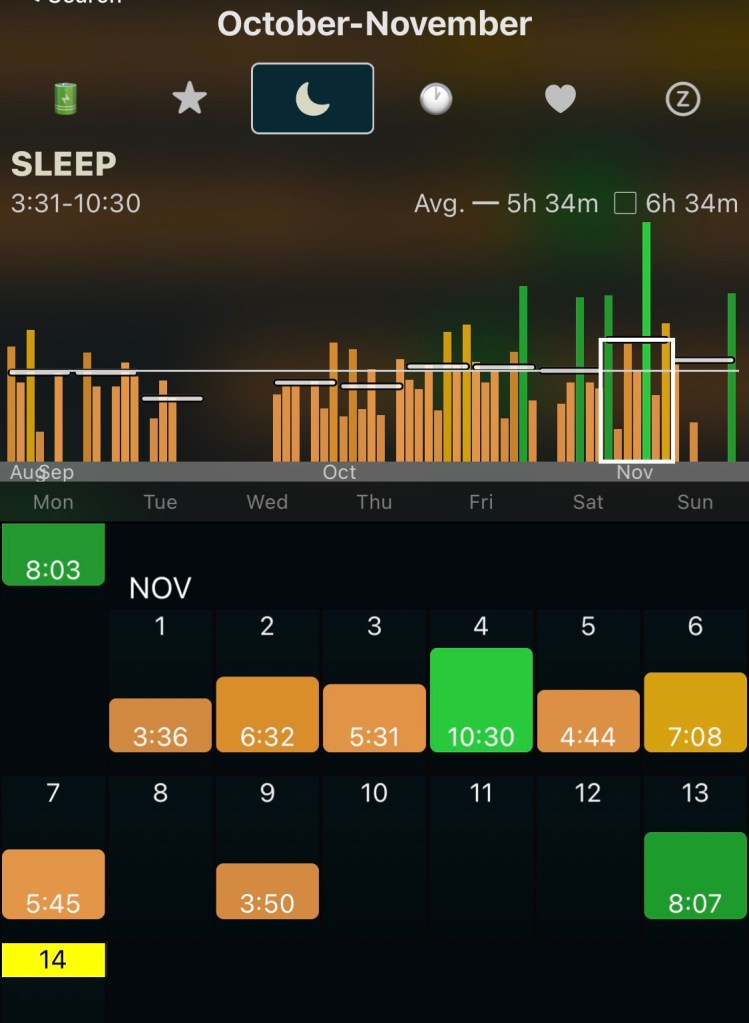View November 1 sleep of 3:36
Screen dimensions: 749x1023
coord(160,725)
